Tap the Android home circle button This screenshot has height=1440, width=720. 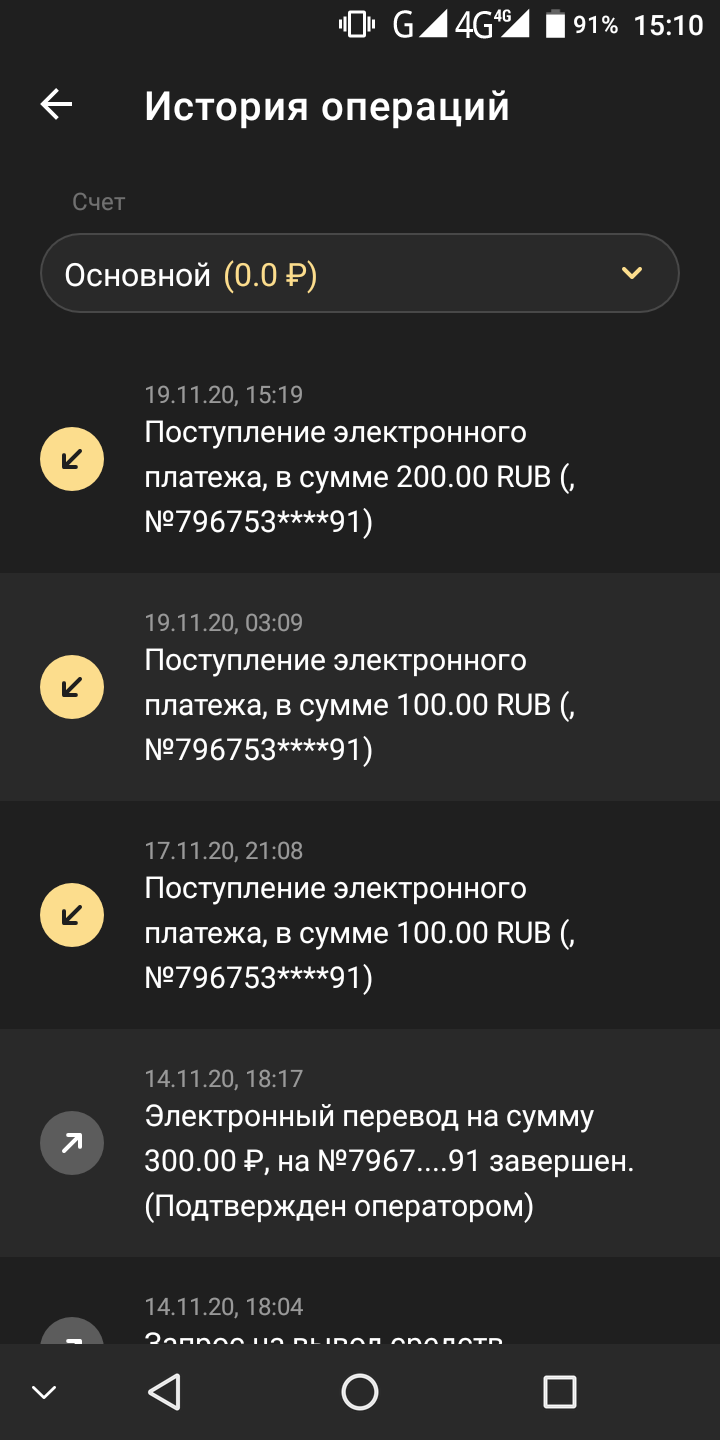[361, 1391]
